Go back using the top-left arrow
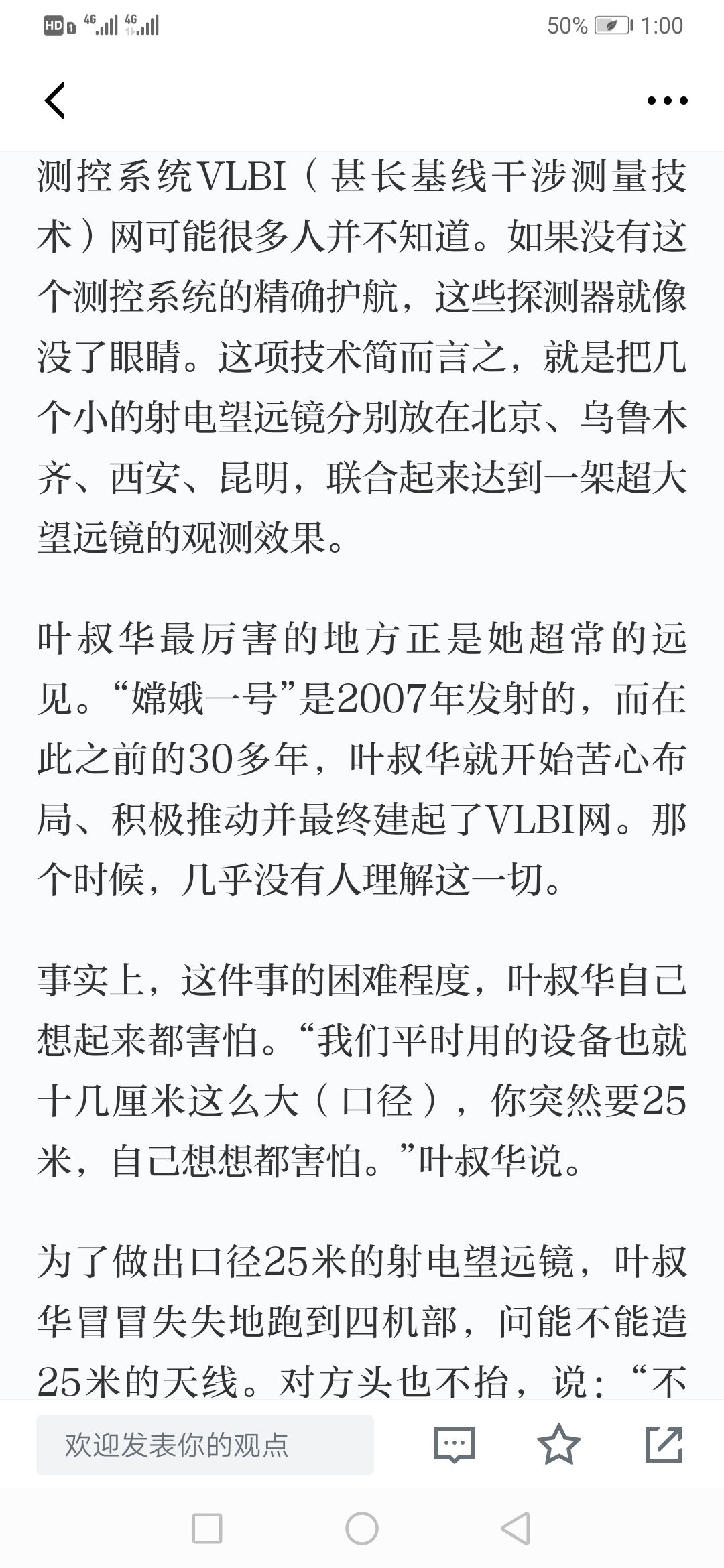This screenshot has width=724, height=1568. pos(55,101)
